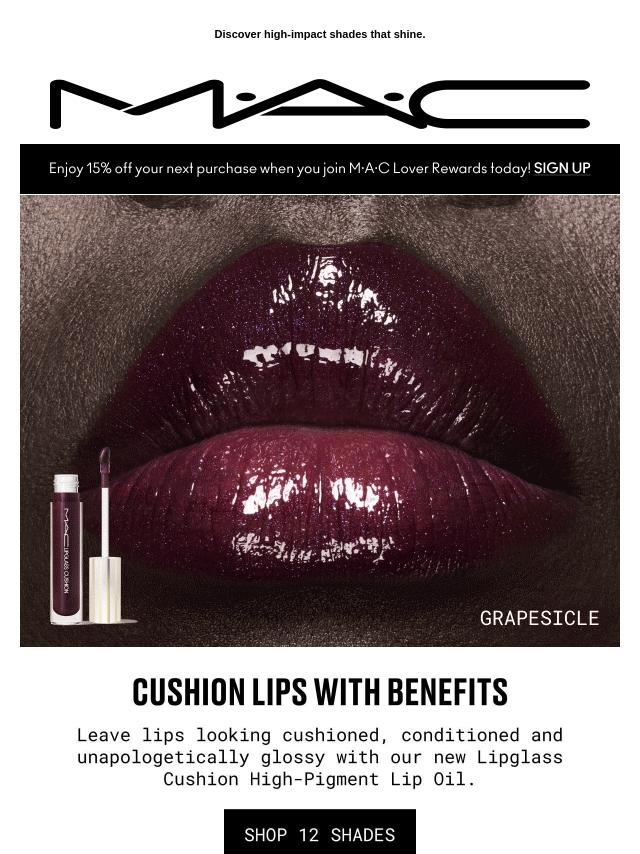This screenshot has width=640, height=854.
Task: Open the Grapesicle lip oil hero image
Action: (320, 420)
